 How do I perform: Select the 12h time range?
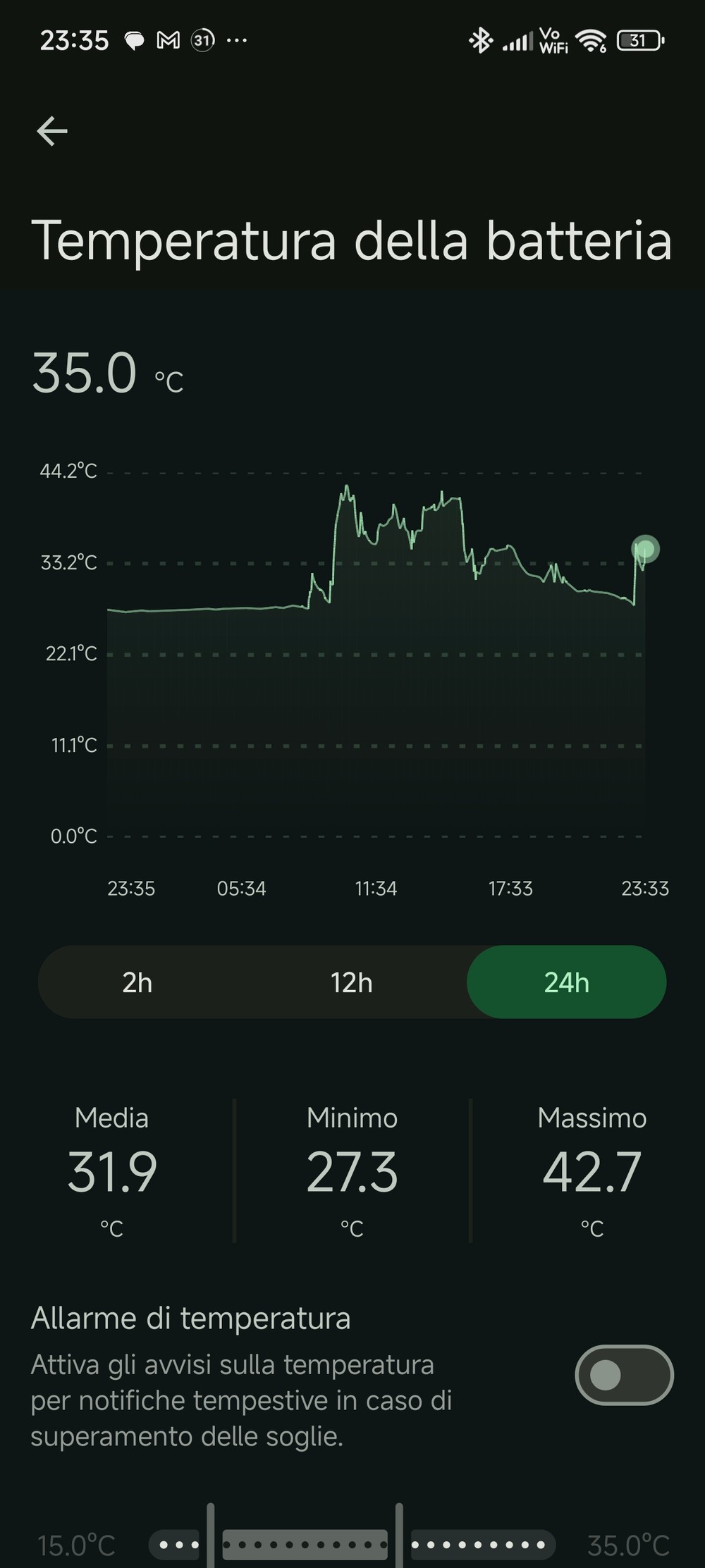(352, 982)
